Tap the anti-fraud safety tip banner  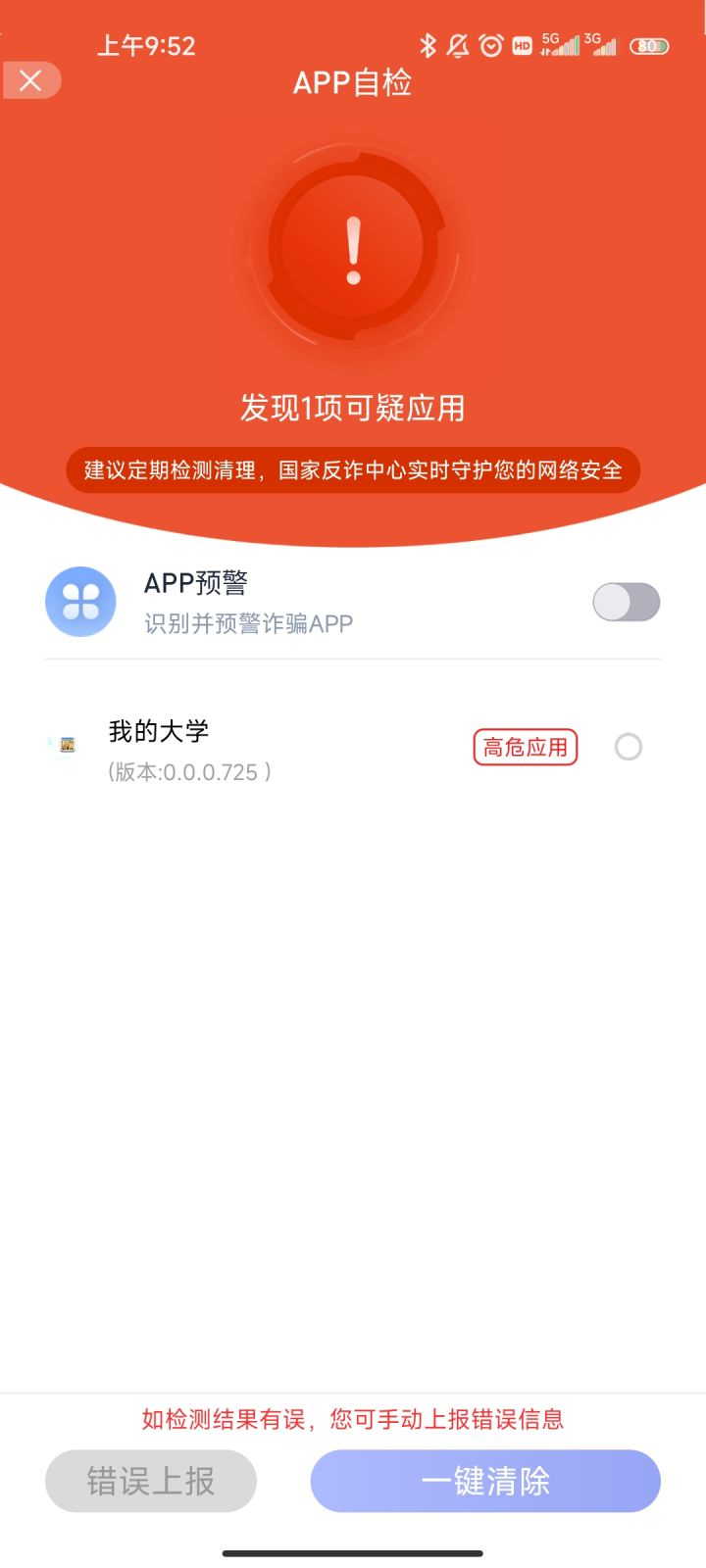353,470
